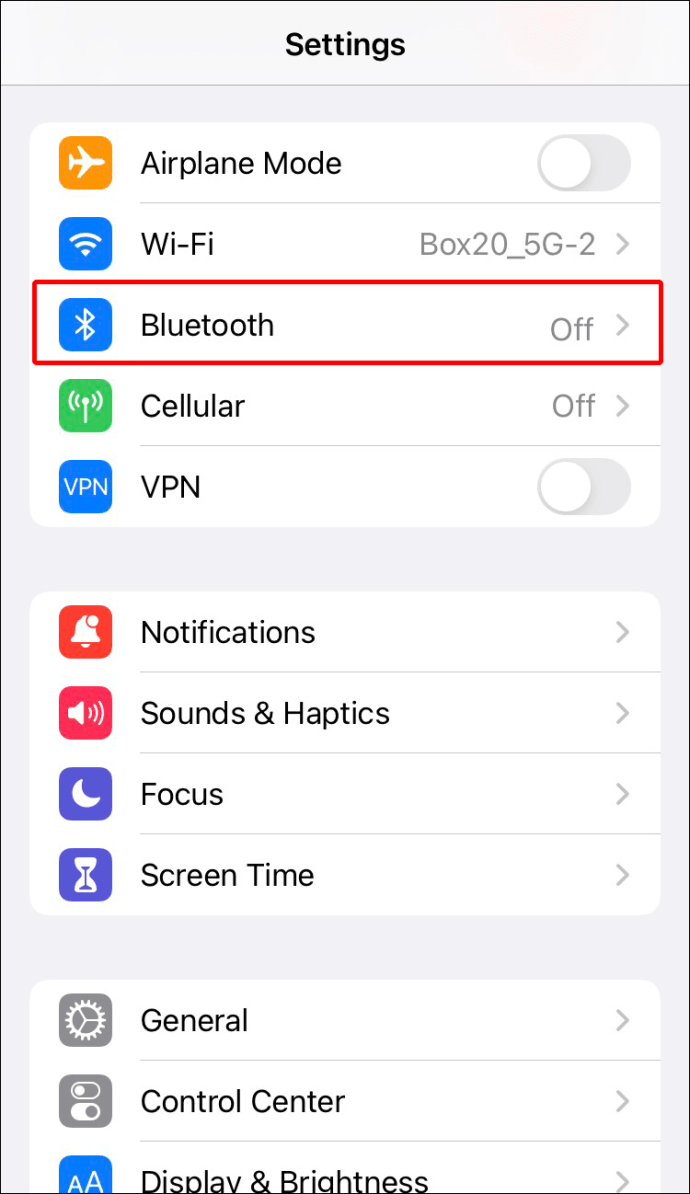Viewport: 690px width, 1194px height.
Task: Enable the VPN switch
Action: coord(583,487)
